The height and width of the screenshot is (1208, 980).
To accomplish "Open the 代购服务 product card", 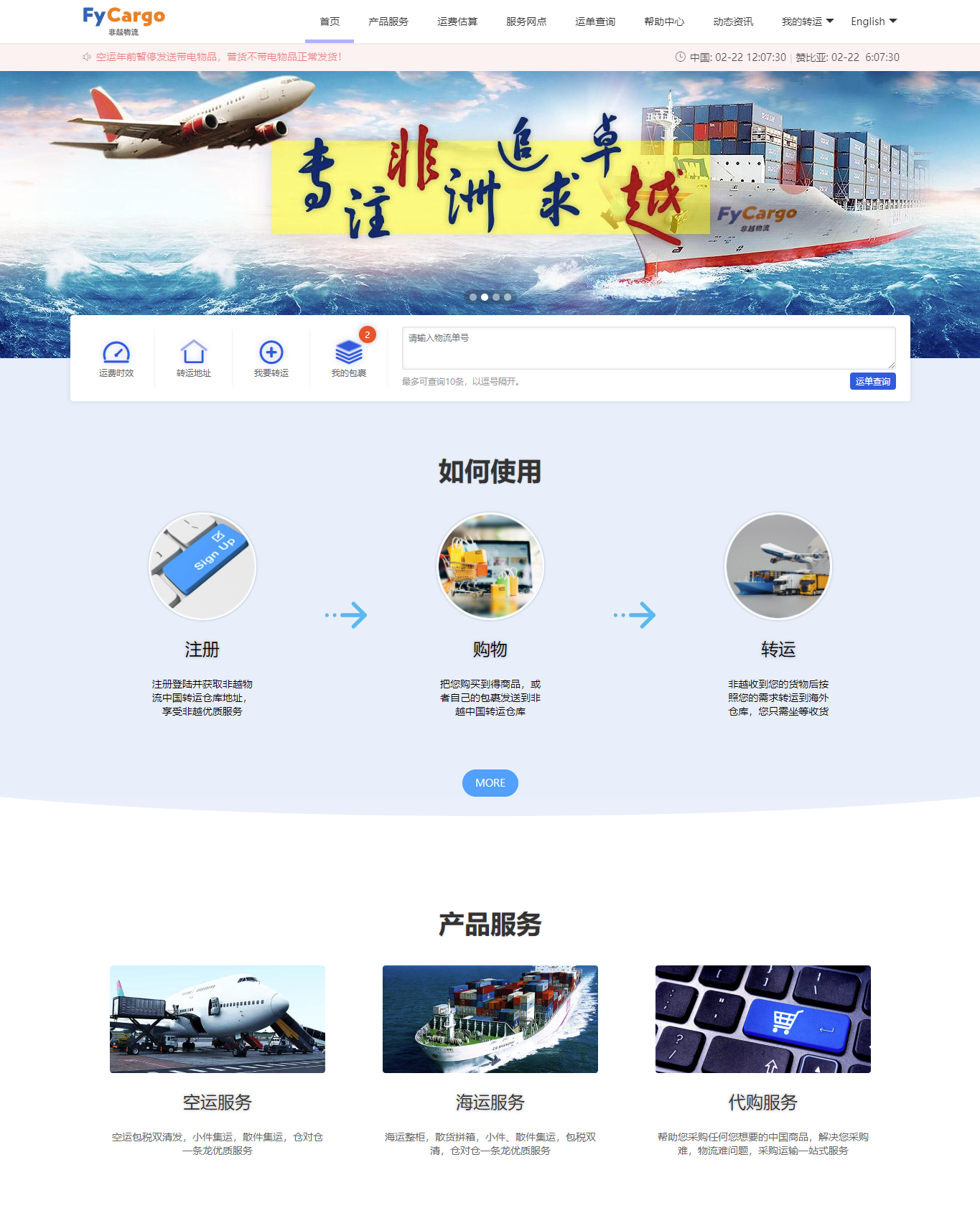I will point(762,1019).
